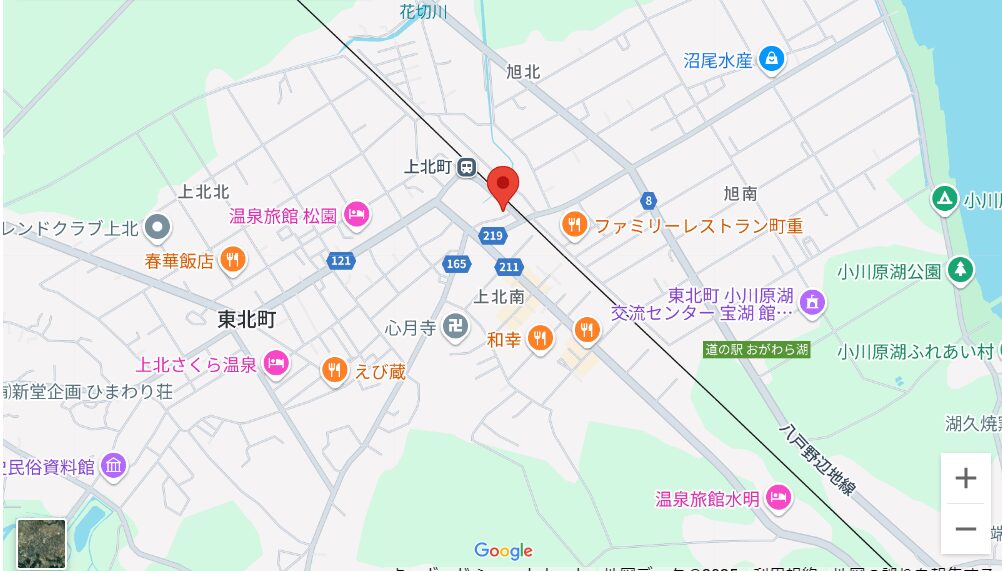
Task: Select 上北さくら温泉 marker
Action: [x=277, y=364]
